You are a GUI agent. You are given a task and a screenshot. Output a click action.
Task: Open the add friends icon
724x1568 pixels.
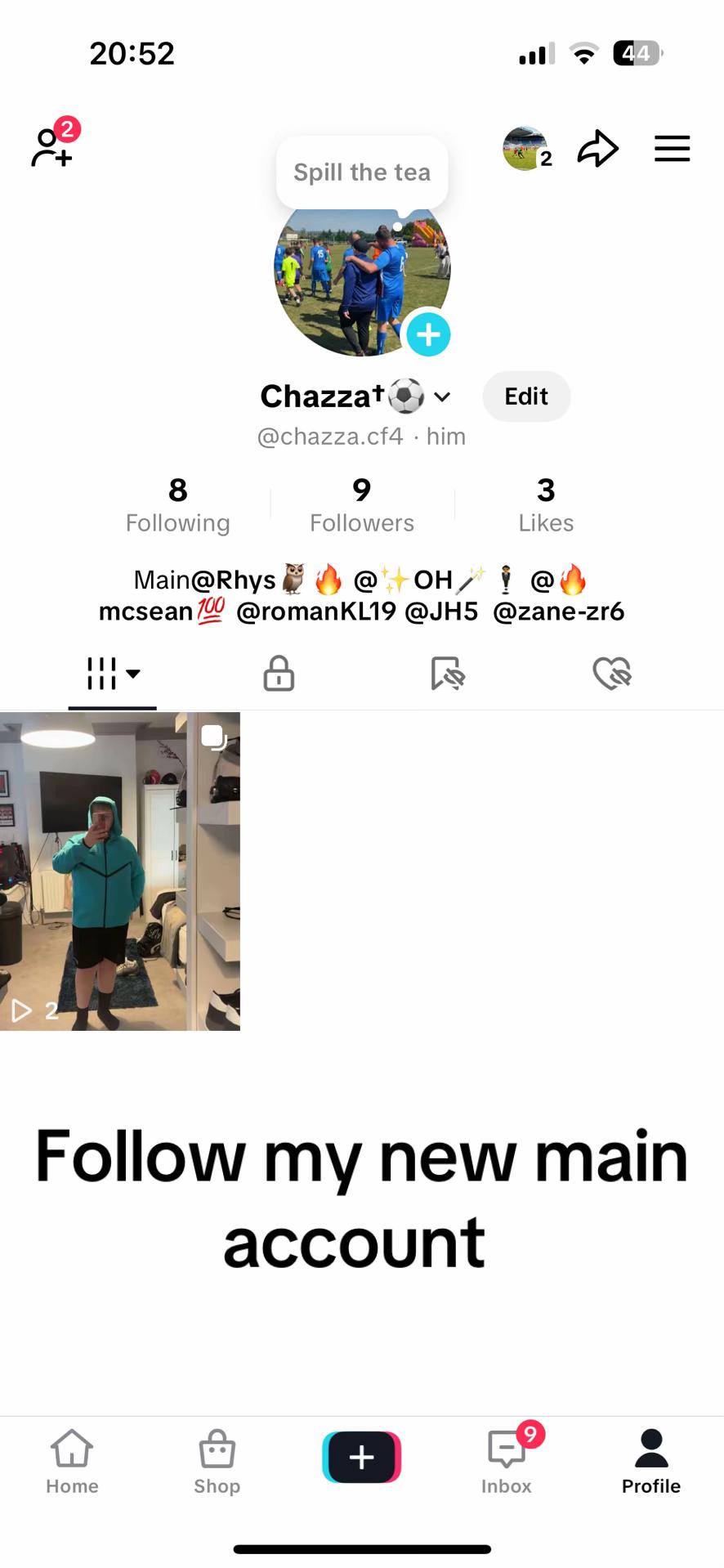click(52, 148)
